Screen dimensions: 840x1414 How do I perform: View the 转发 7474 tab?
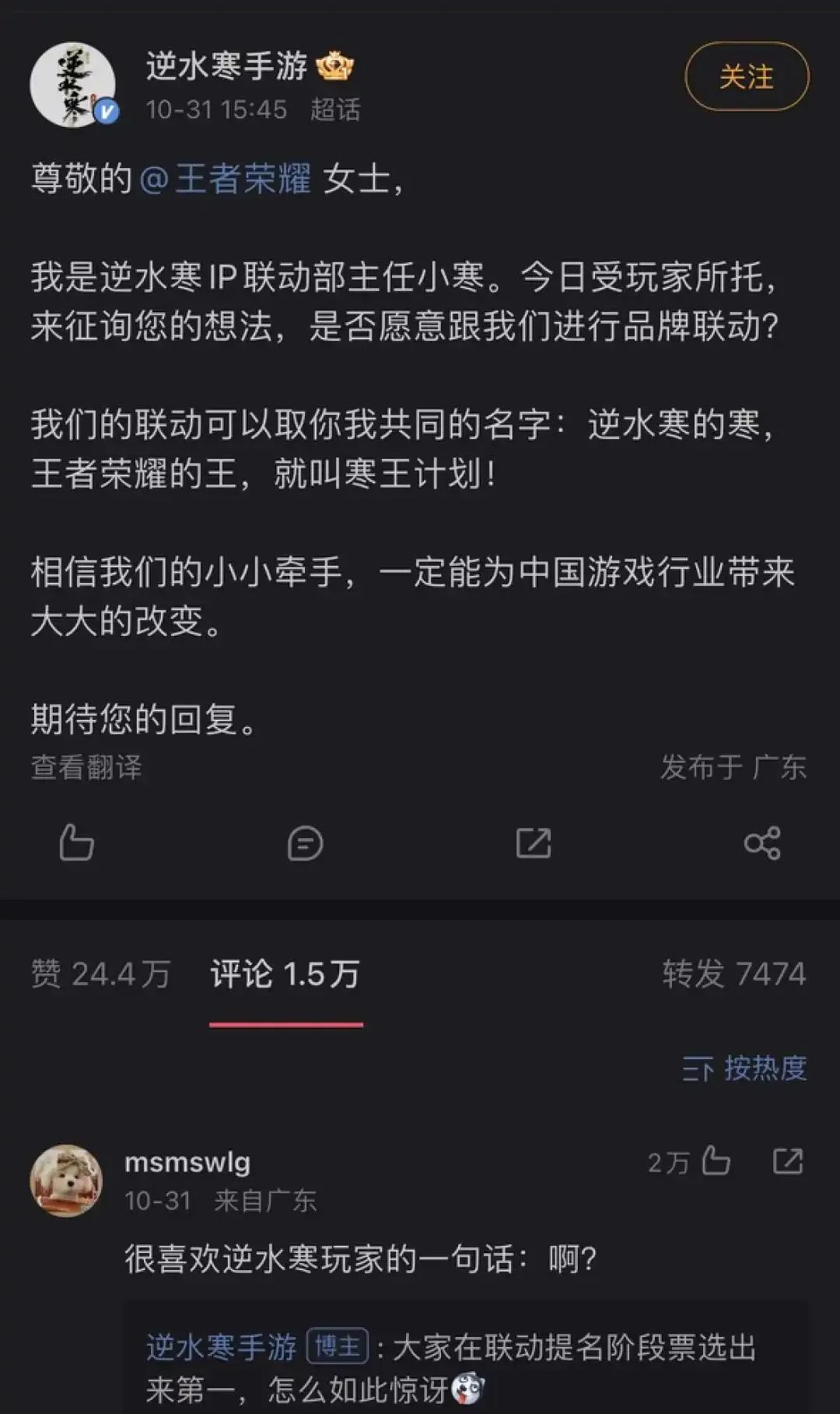733,974
